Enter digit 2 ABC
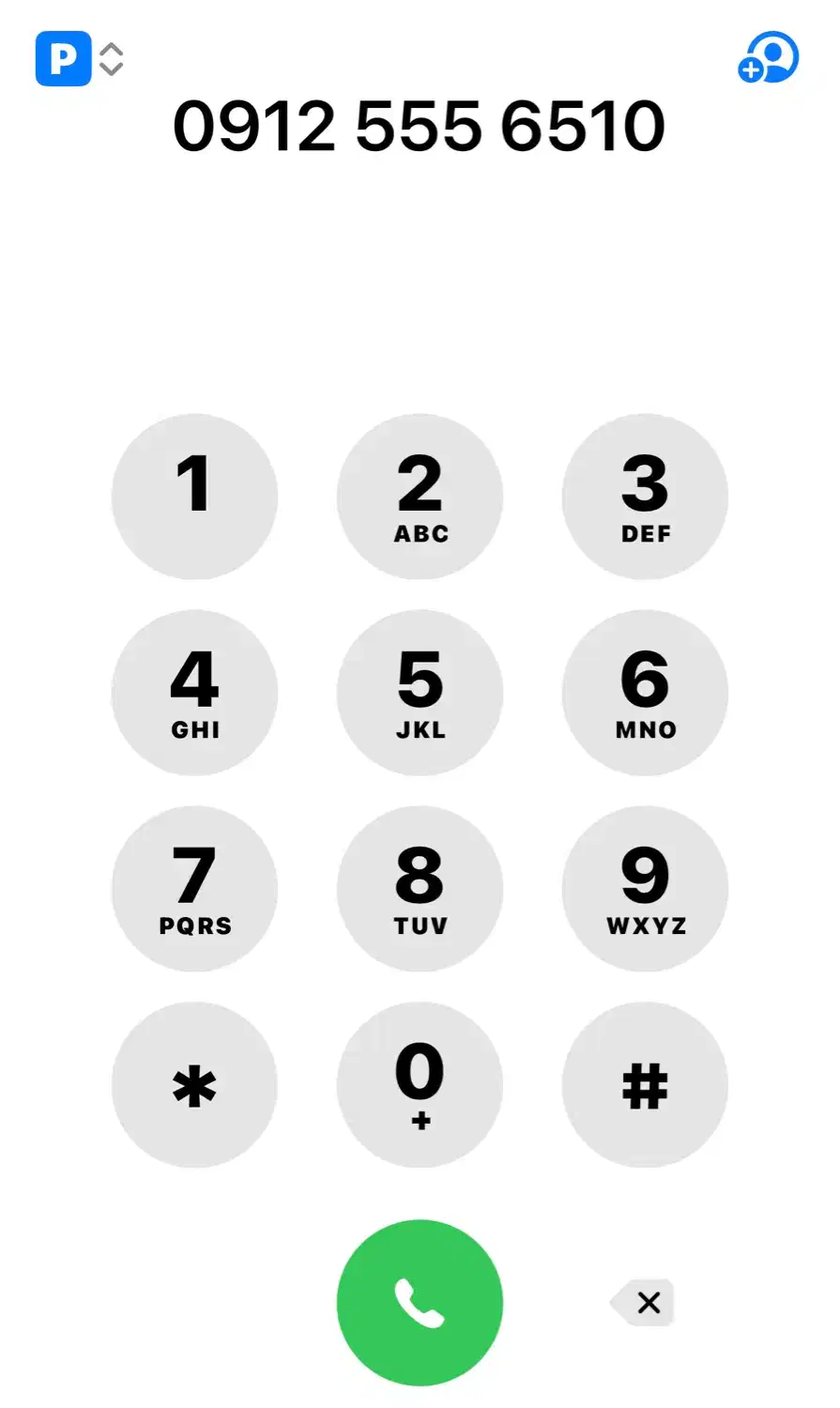The image size is (840, 1408). [x=420, y=496]
